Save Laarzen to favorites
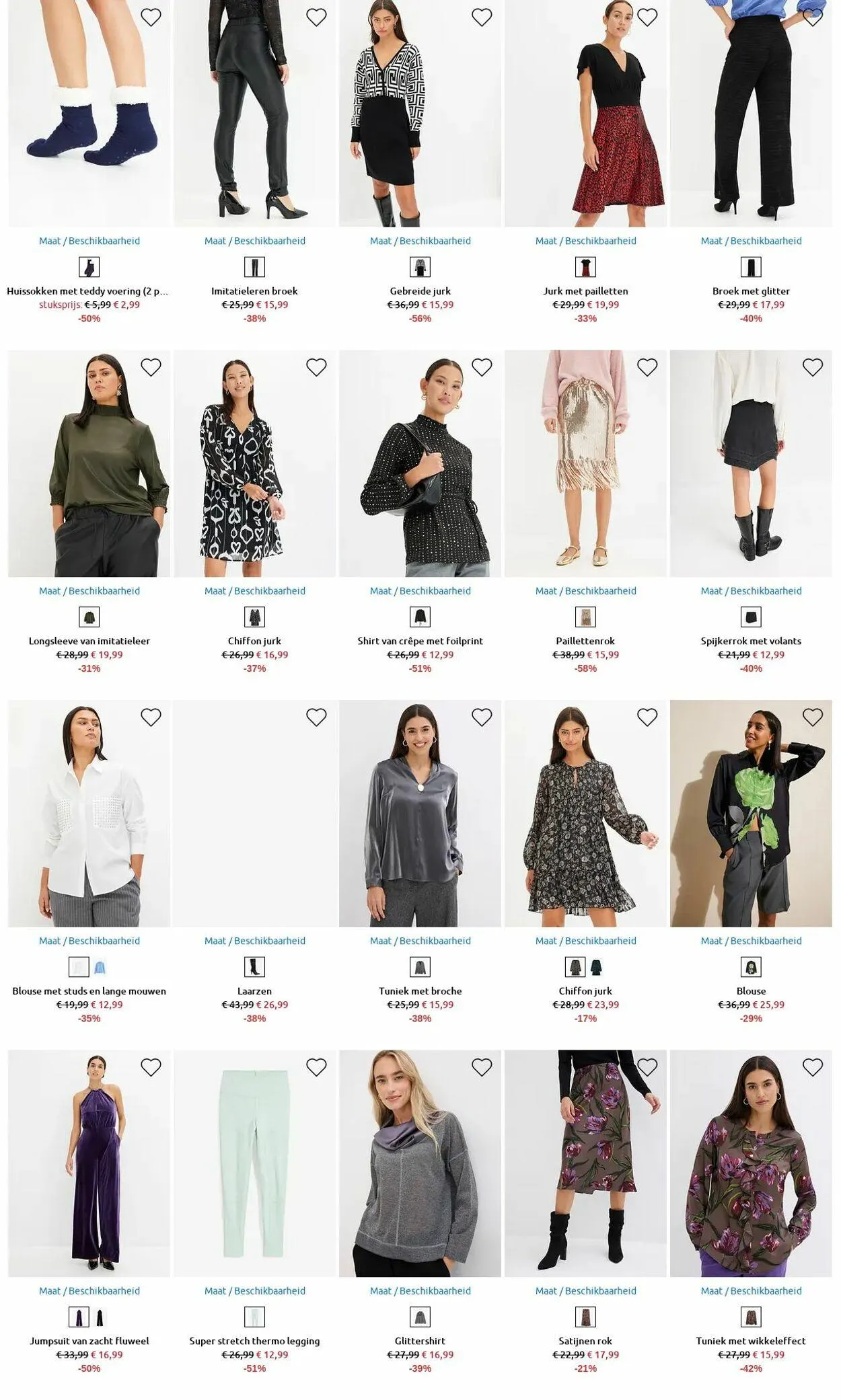The width and height of the screenshot is (841, 1400). (316, 717)
